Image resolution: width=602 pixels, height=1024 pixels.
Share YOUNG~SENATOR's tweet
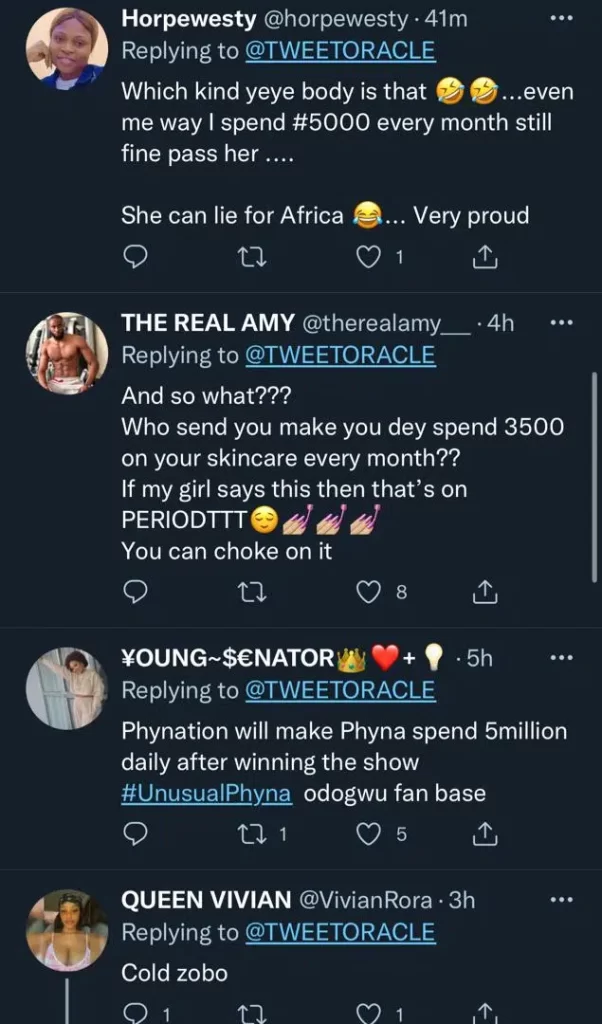[x=484, y=834]
